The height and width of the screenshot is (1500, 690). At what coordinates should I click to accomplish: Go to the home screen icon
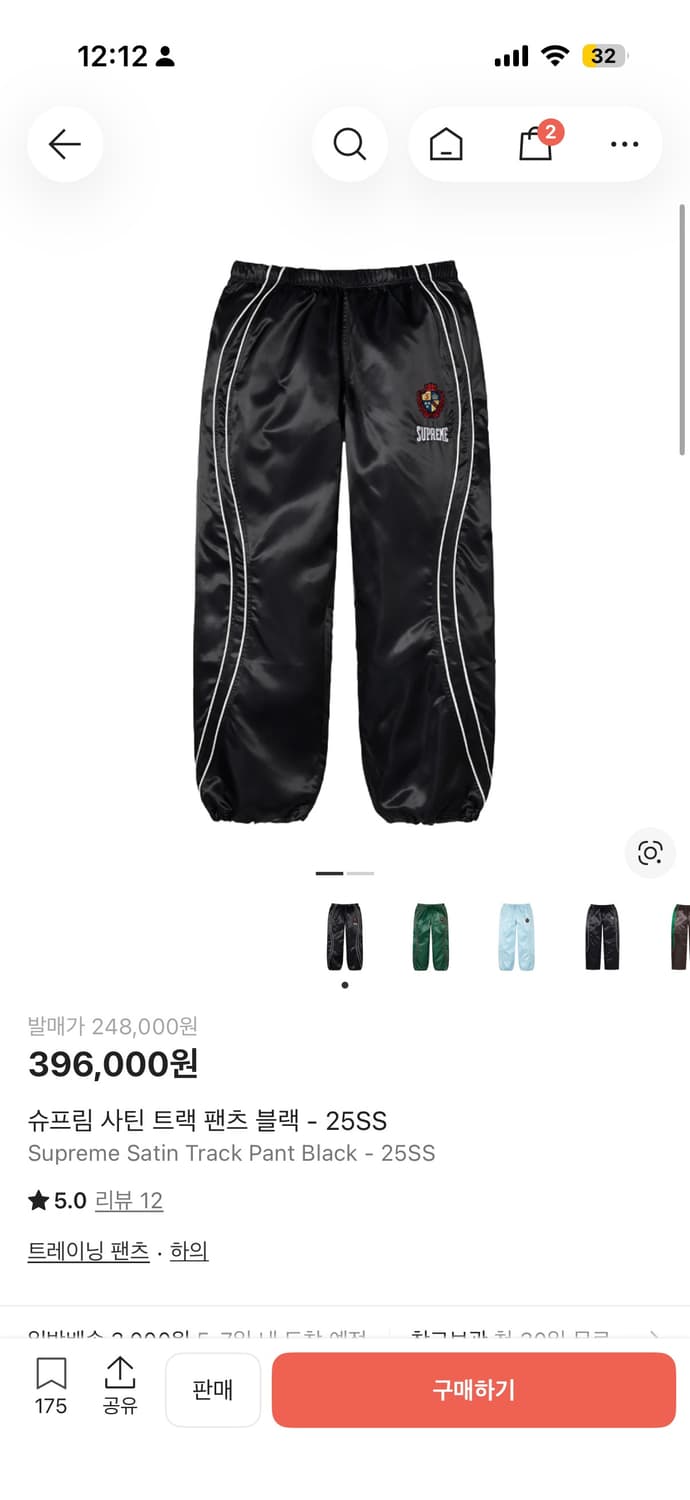pos(446,145)
